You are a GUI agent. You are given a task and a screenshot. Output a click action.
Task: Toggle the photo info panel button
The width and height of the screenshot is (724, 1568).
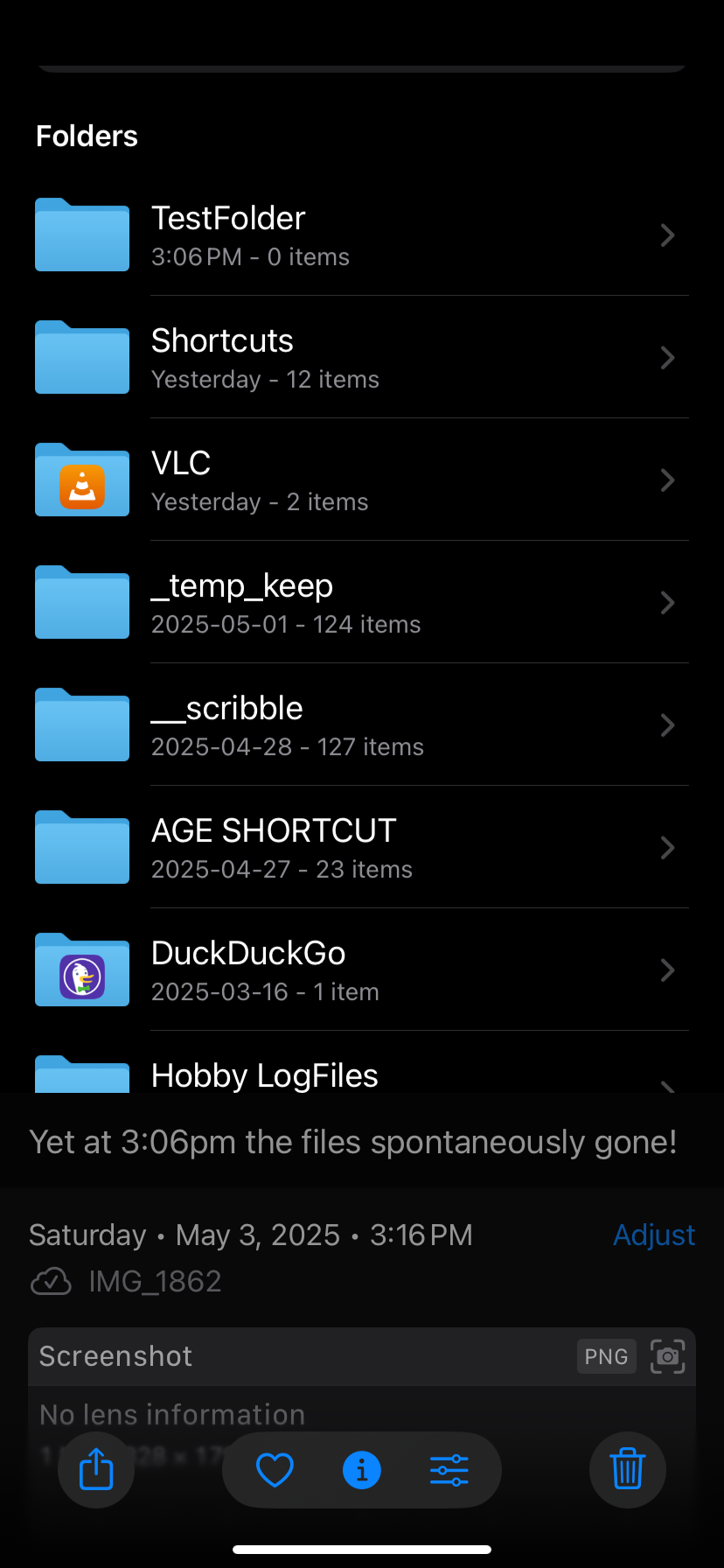362,1470
